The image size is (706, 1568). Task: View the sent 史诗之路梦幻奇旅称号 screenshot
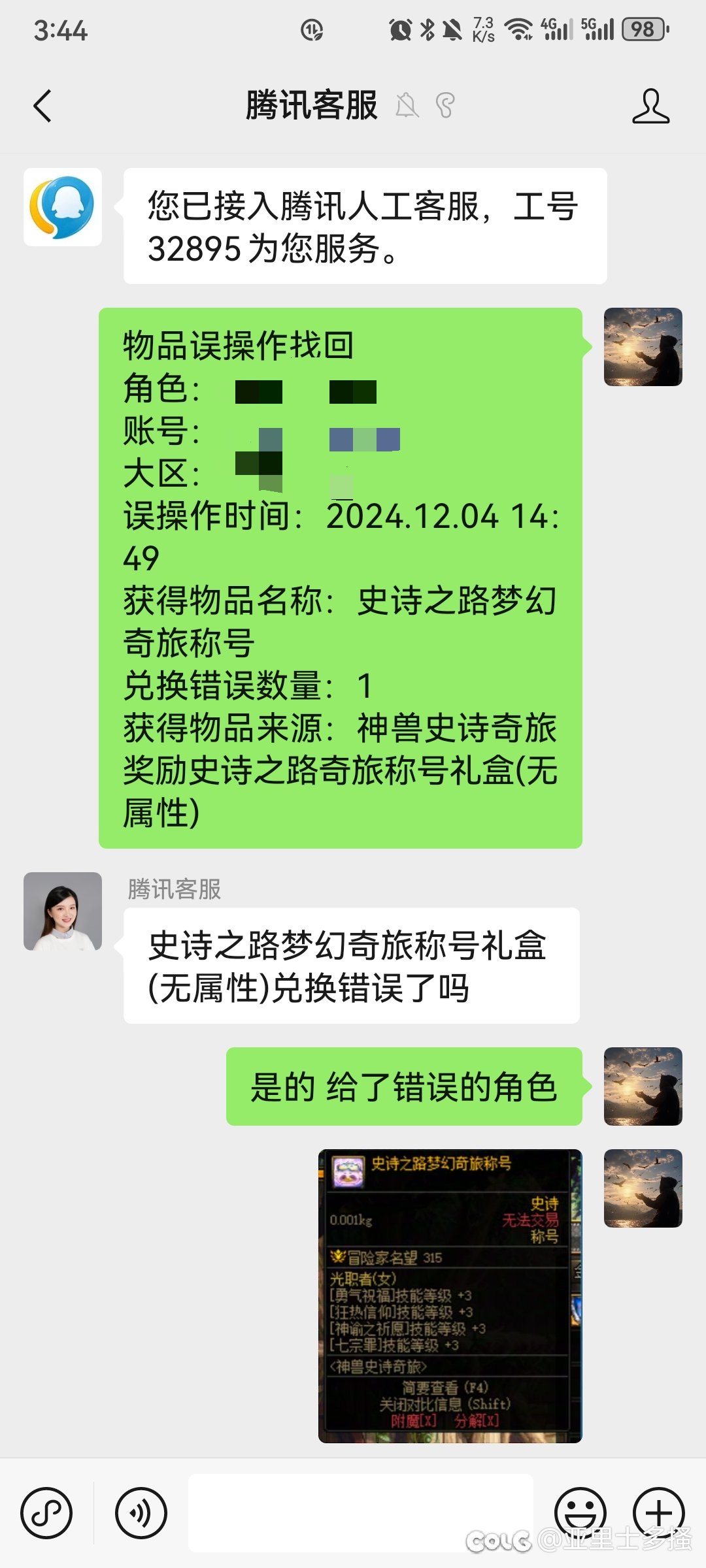click(x=450, y=1296)
